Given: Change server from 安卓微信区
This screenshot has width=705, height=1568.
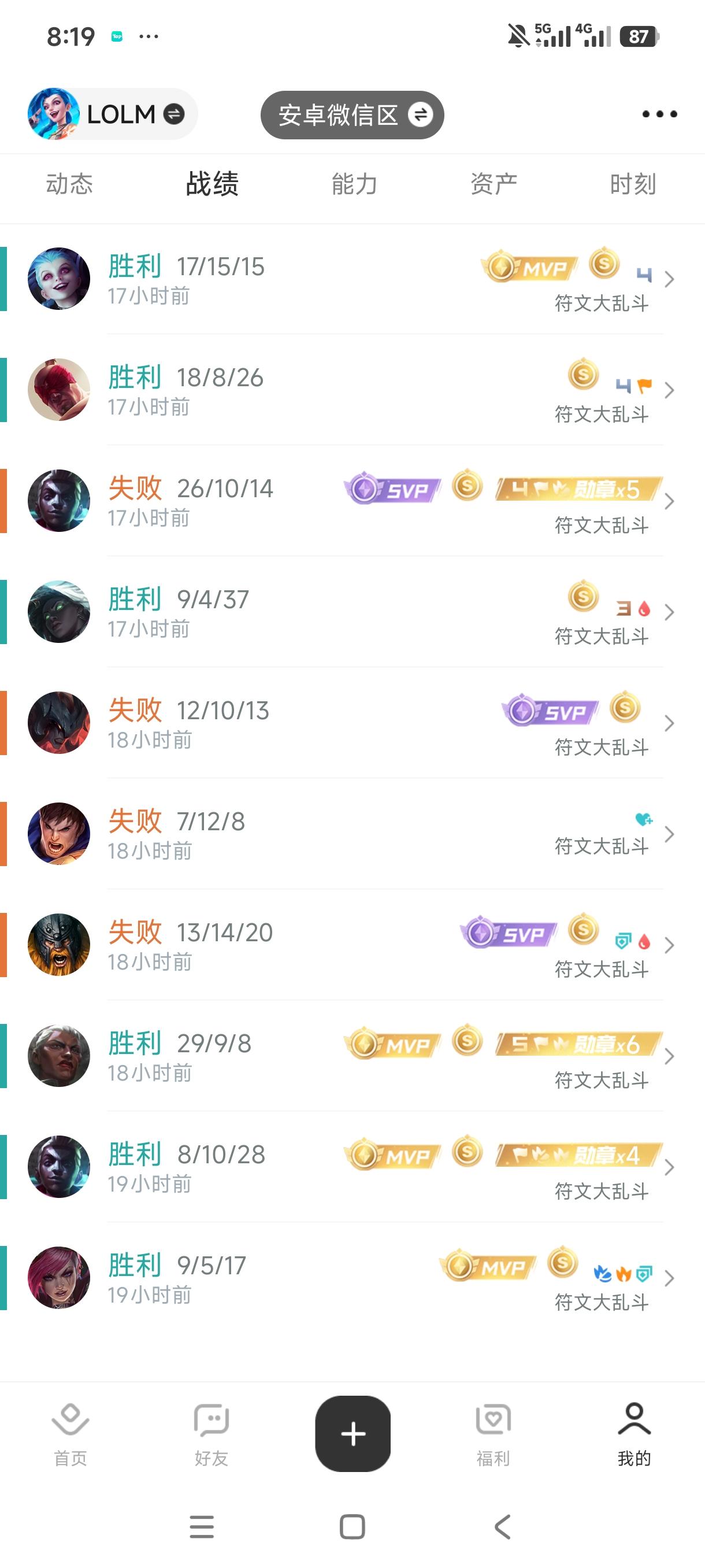Looking at the screenshot, I should click(352, 115).
